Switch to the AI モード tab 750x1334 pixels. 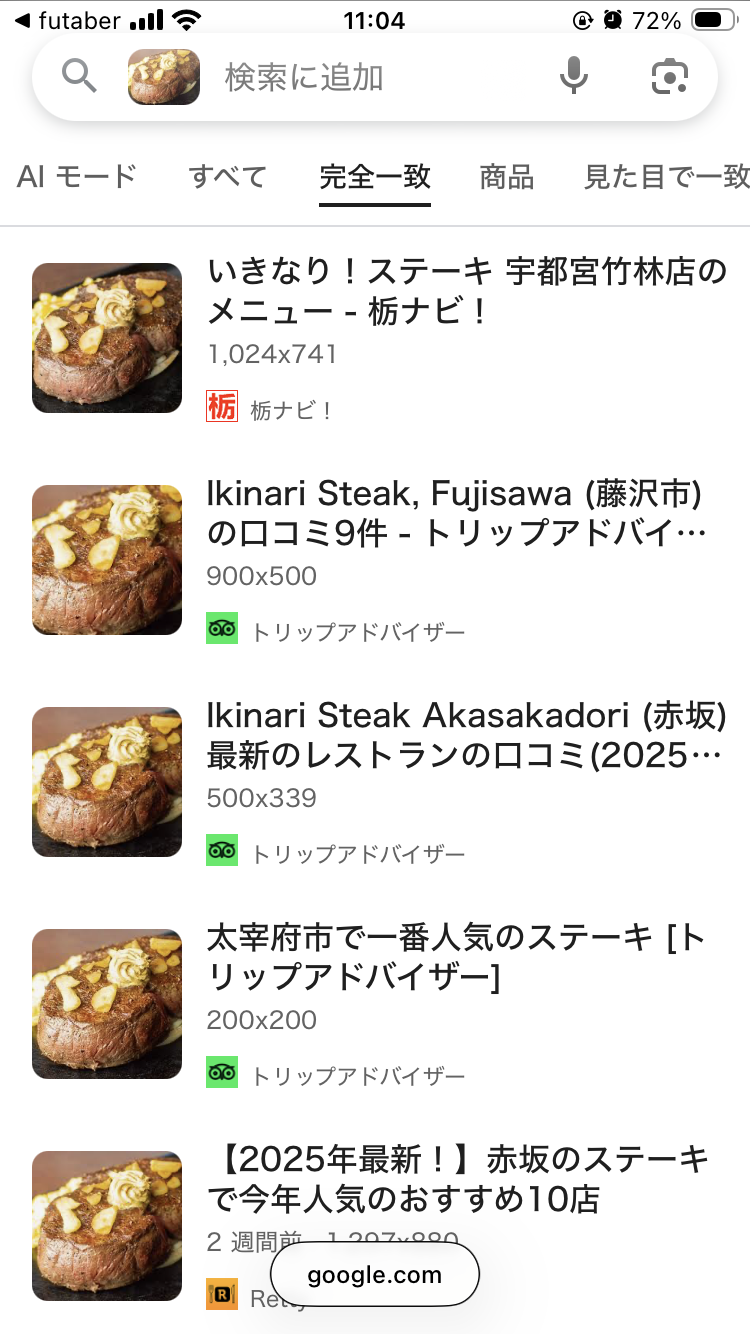(76, 177)
